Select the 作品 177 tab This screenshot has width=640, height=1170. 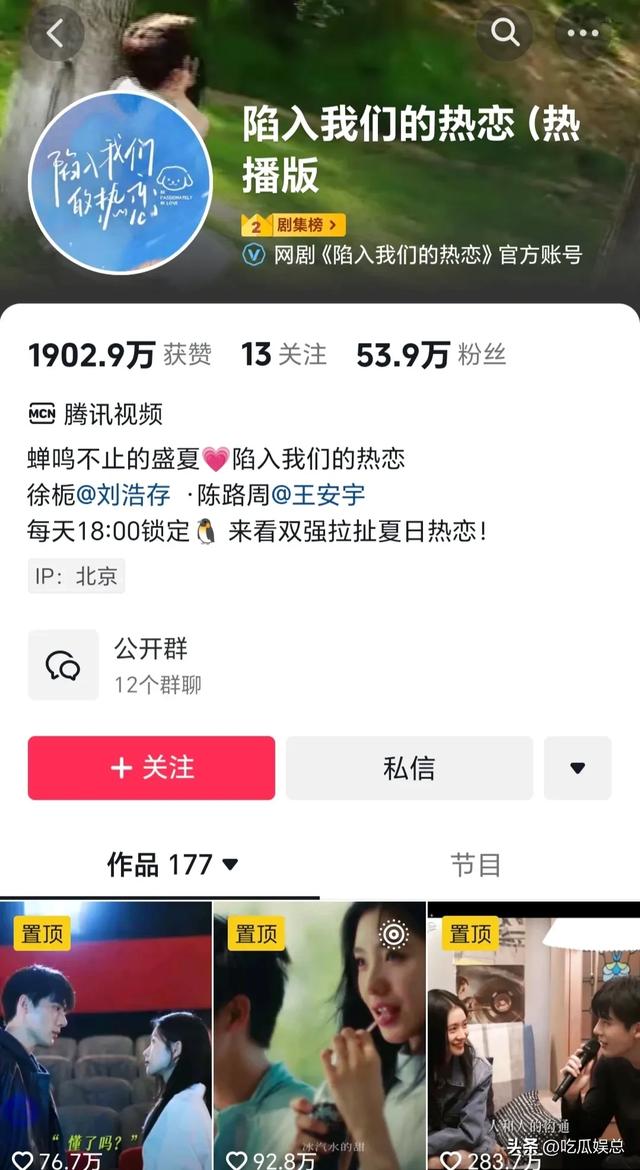[172, 865]
